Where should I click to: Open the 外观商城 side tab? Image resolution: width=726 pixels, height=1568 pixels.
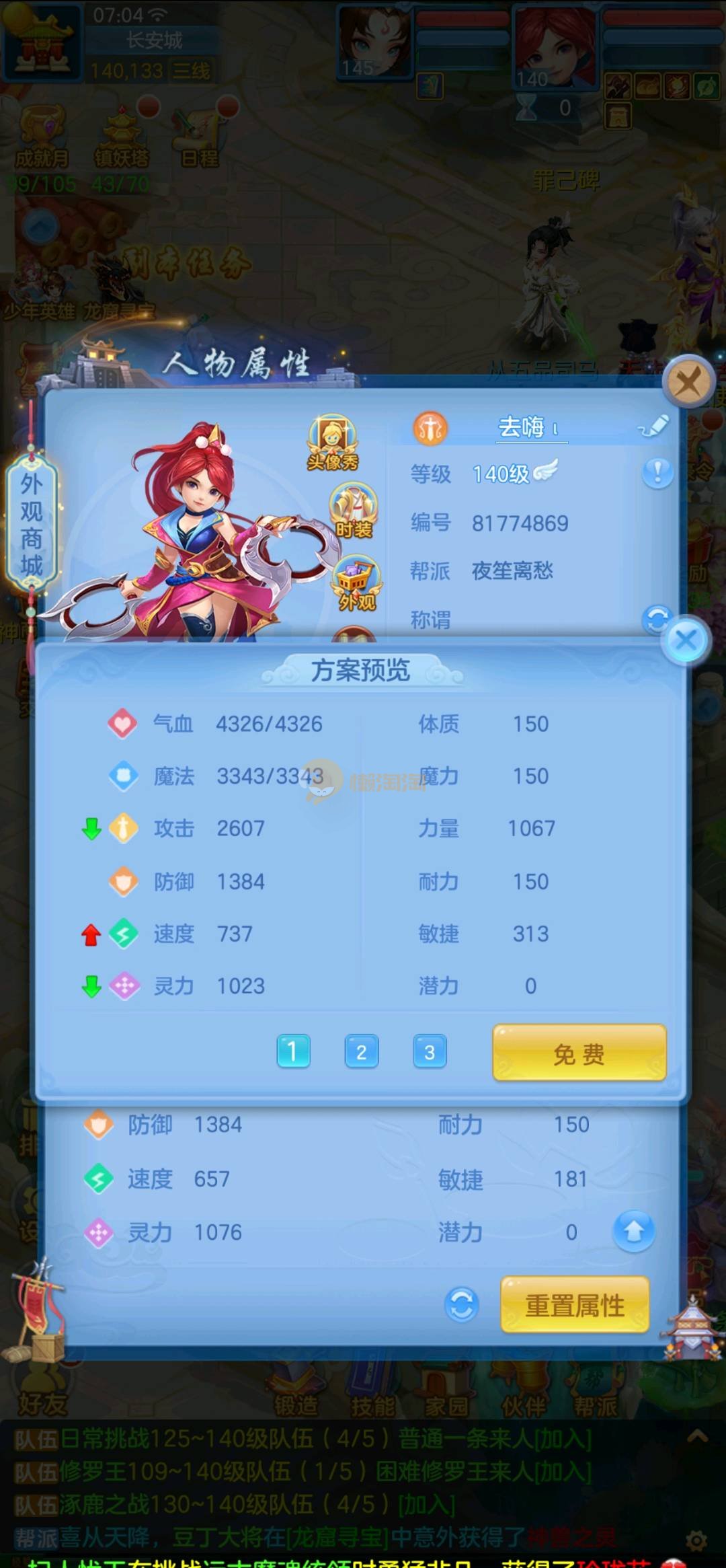tap(32, 524)
